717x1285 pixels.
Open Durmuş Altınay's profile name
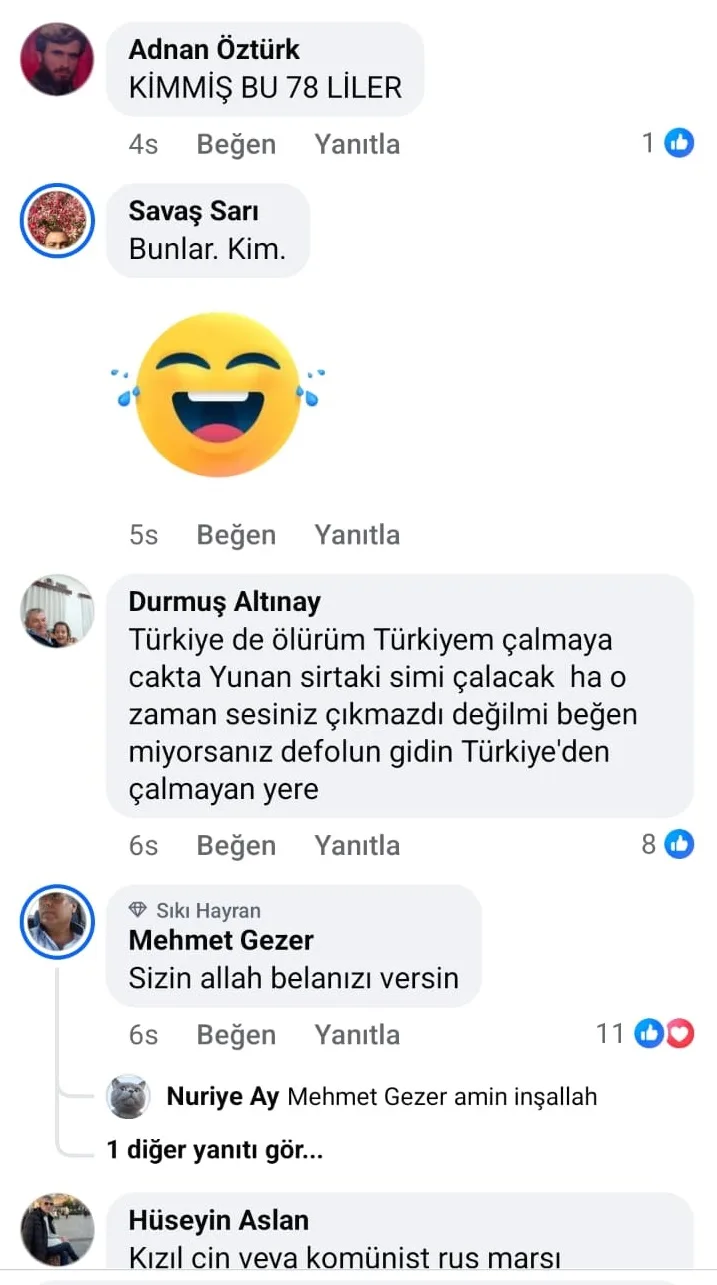coord(225,601)
